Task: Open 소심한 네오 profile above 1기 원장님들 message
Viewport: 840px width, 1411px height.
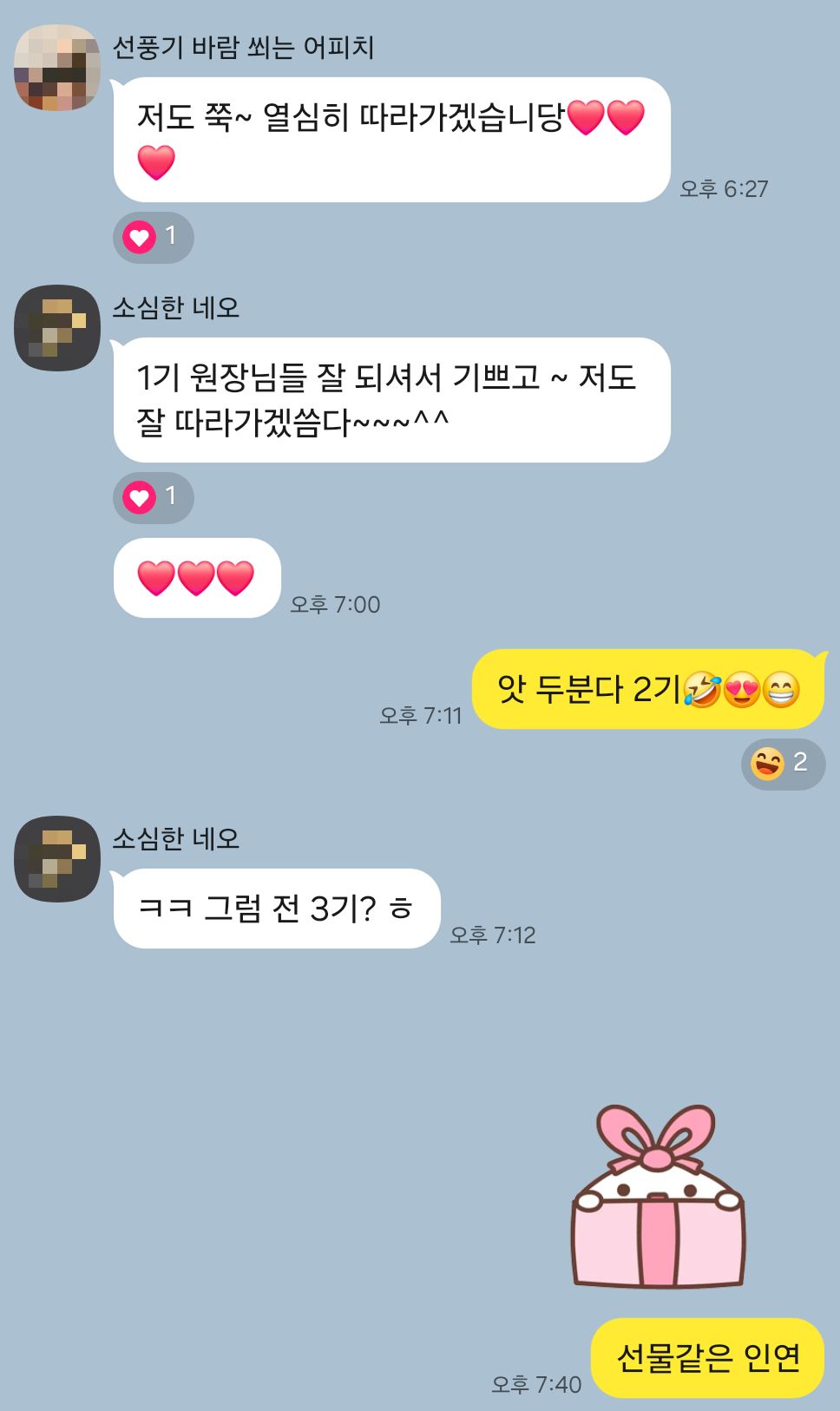Action: coord(57,328)
